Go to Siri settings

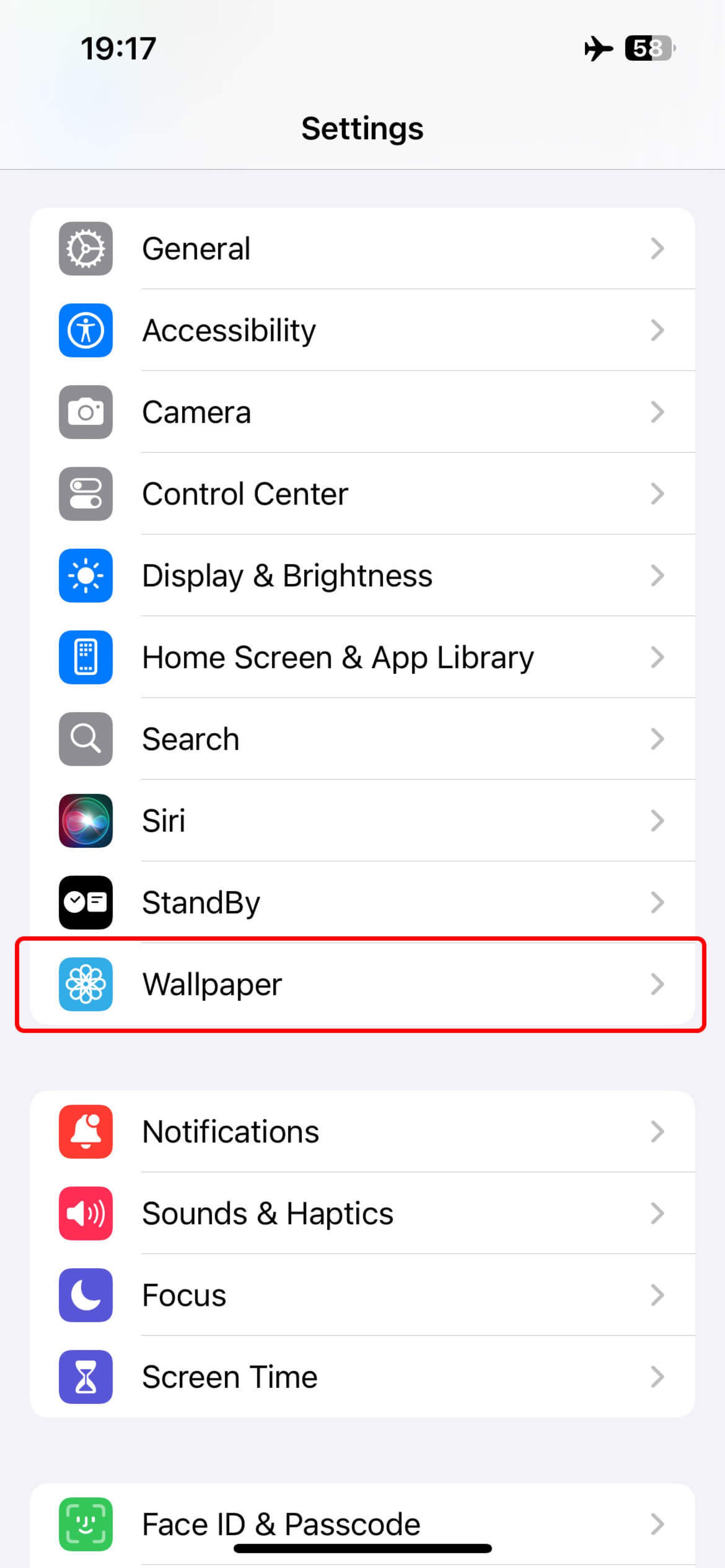pos(362,820)
